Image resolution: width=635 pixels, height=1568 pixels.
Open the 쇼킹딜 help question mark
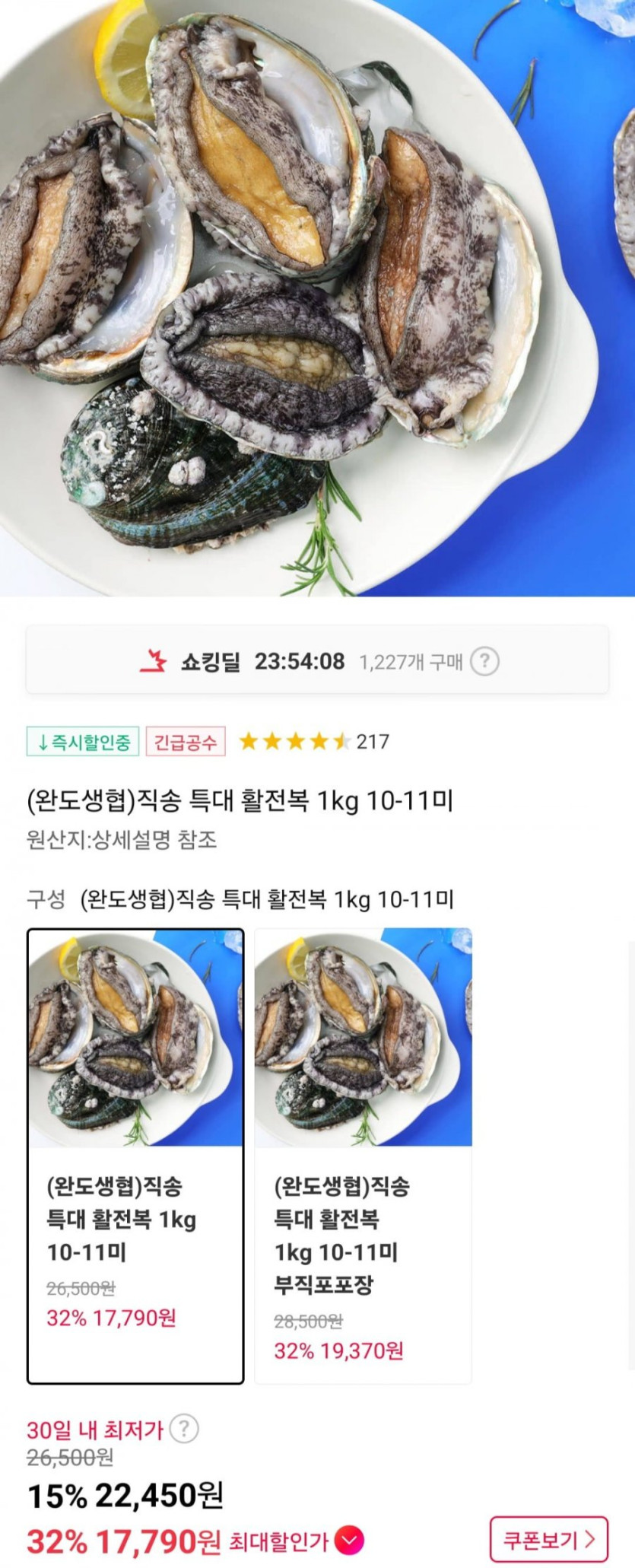[x=484, y=661]
